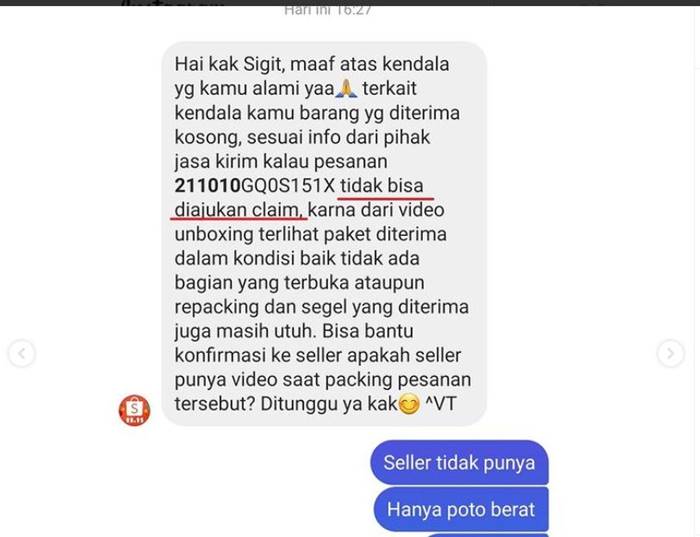
Task: Go to the next carousel image
Action: pos(670,353)
